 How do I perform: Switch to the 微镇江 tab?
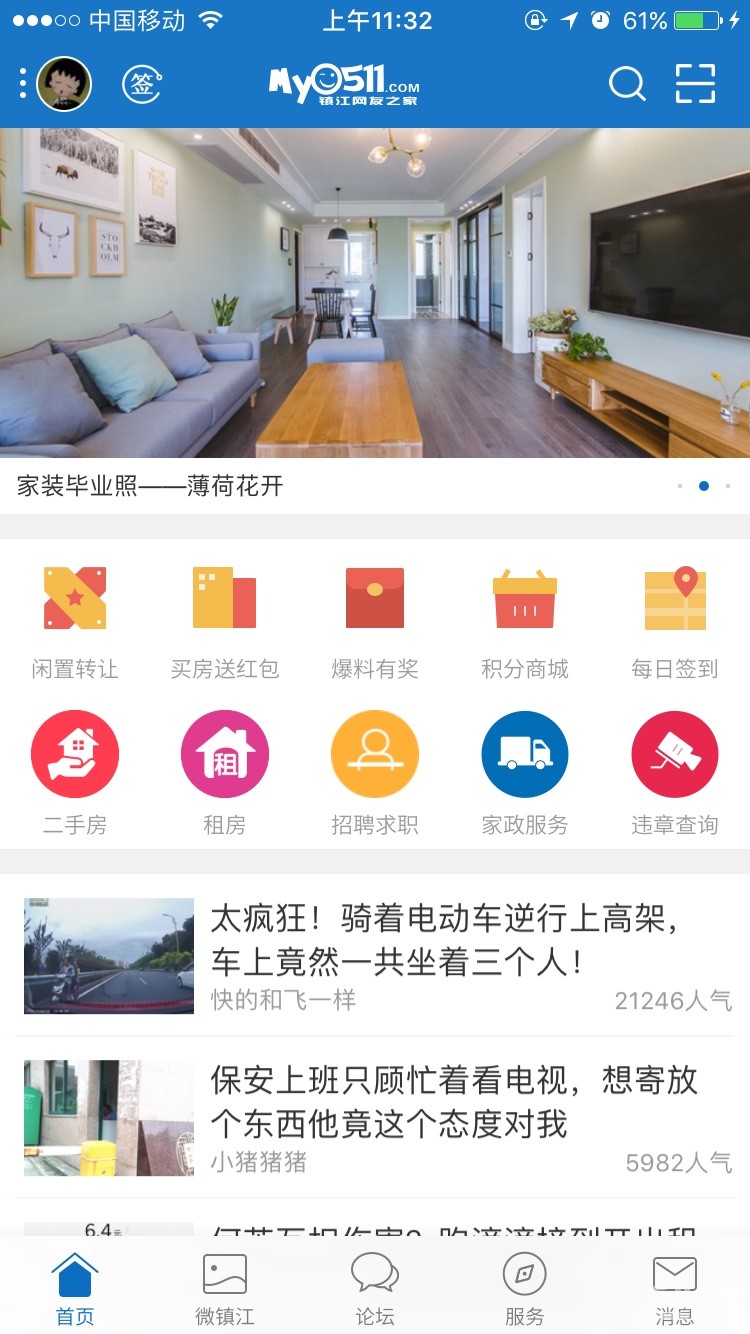point(225,1289)
